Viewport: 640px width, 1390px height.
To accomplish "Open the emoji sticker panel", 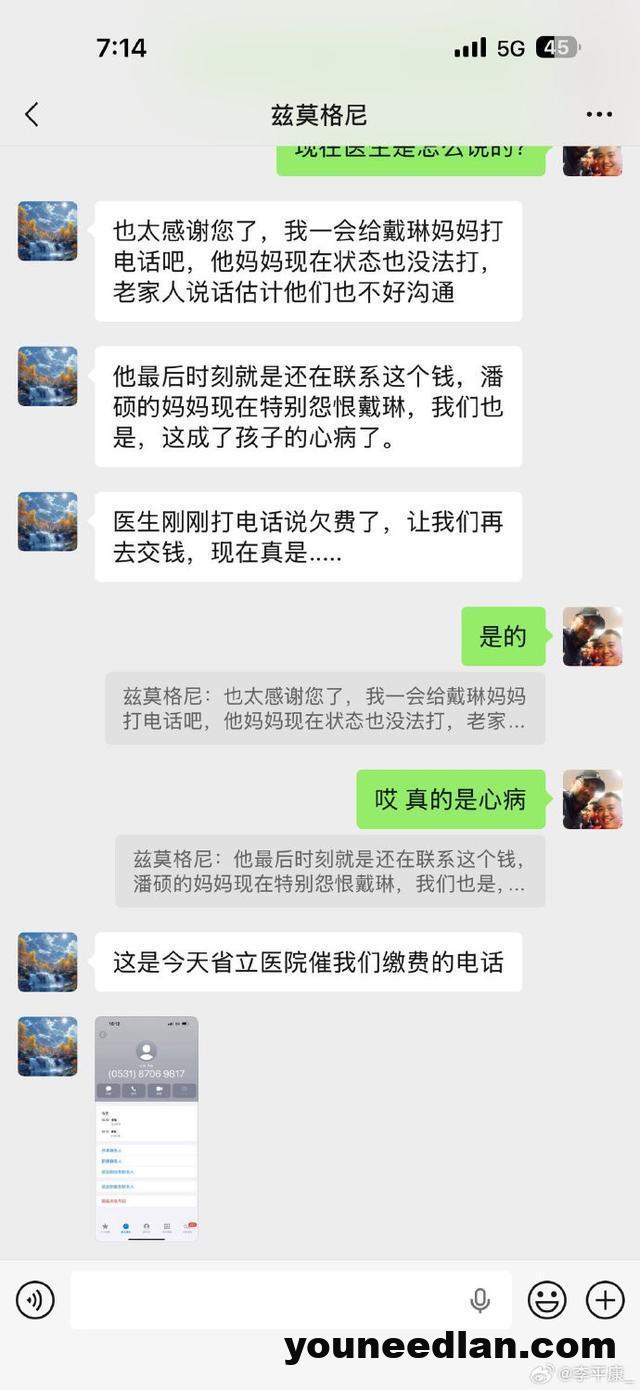I will click(x=547, y=1300).
